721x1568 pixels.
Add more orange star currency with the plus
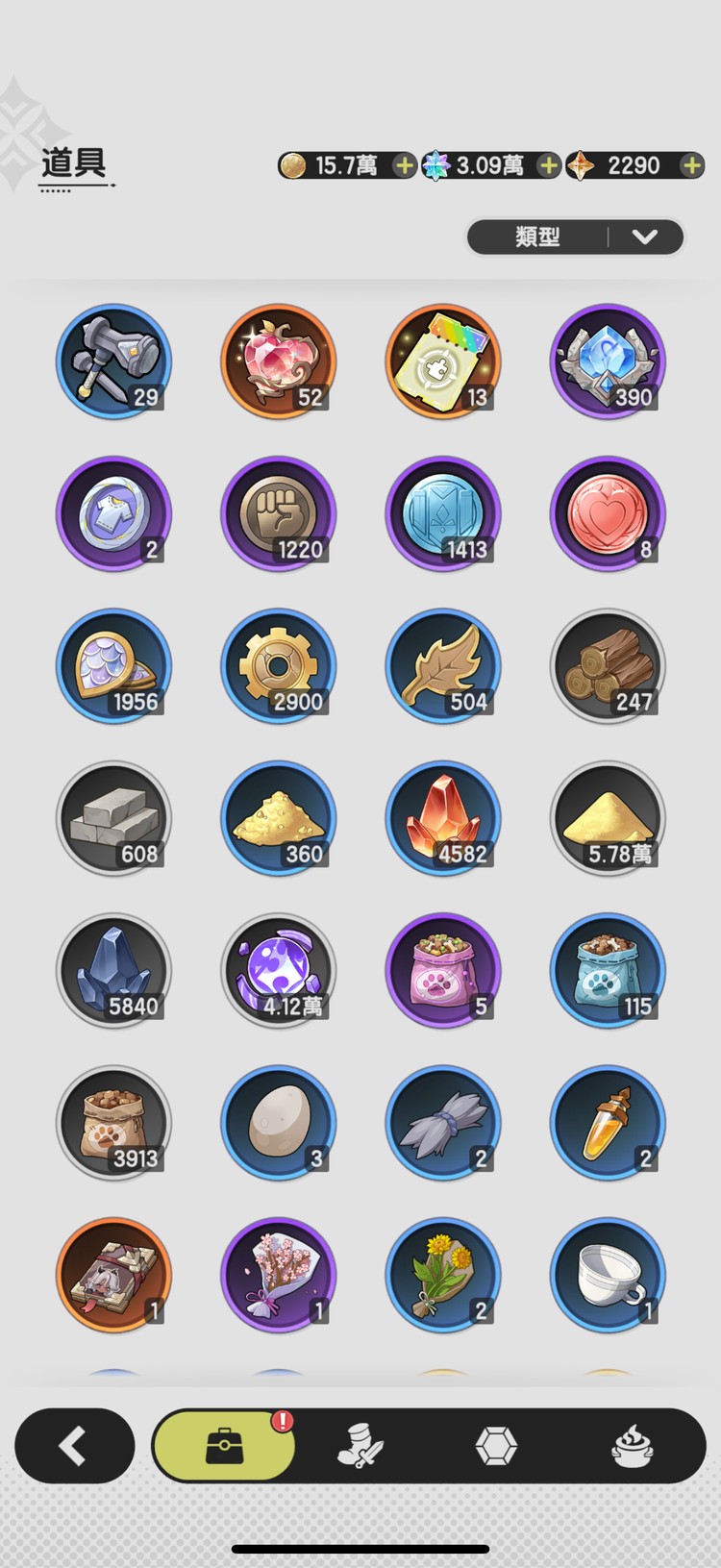click(691, 165)
